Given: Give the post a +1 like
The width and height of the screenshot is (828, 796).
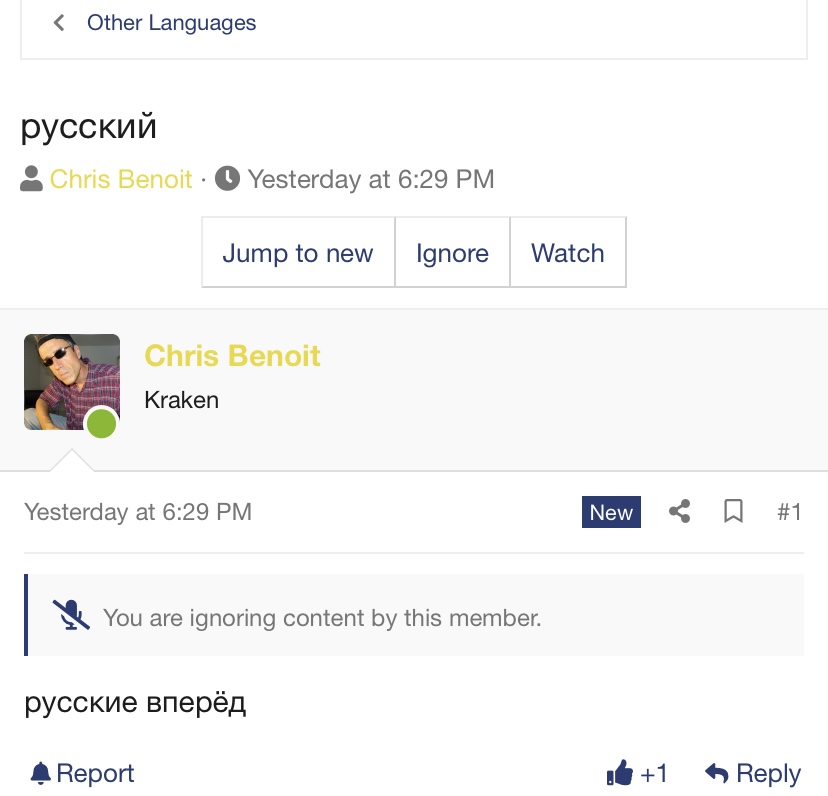Looking at the screenshot, I should (637, 773).
